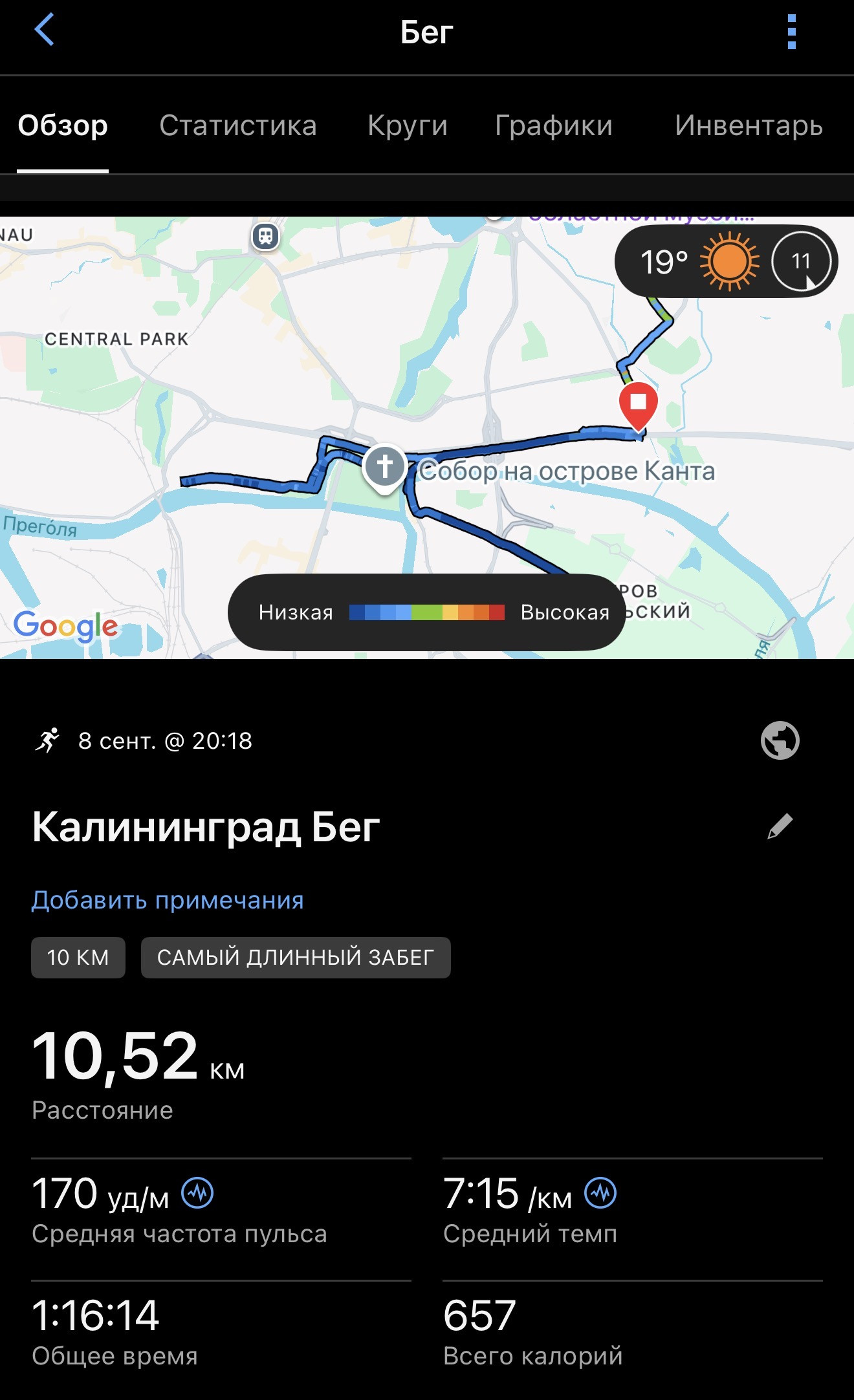This screenshot has width=854, height=1400.
Task: Open the heart rate chart icon beside 170 уд/м
Action: (x=197, y=1193)
